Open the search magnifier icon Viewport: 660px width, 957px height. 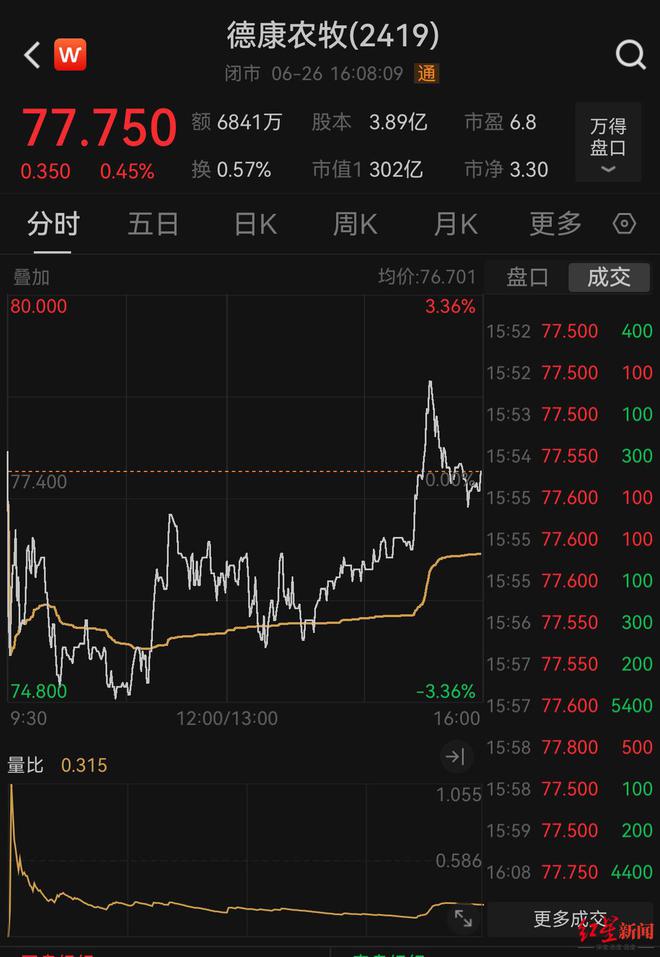[x=630, y=55]
